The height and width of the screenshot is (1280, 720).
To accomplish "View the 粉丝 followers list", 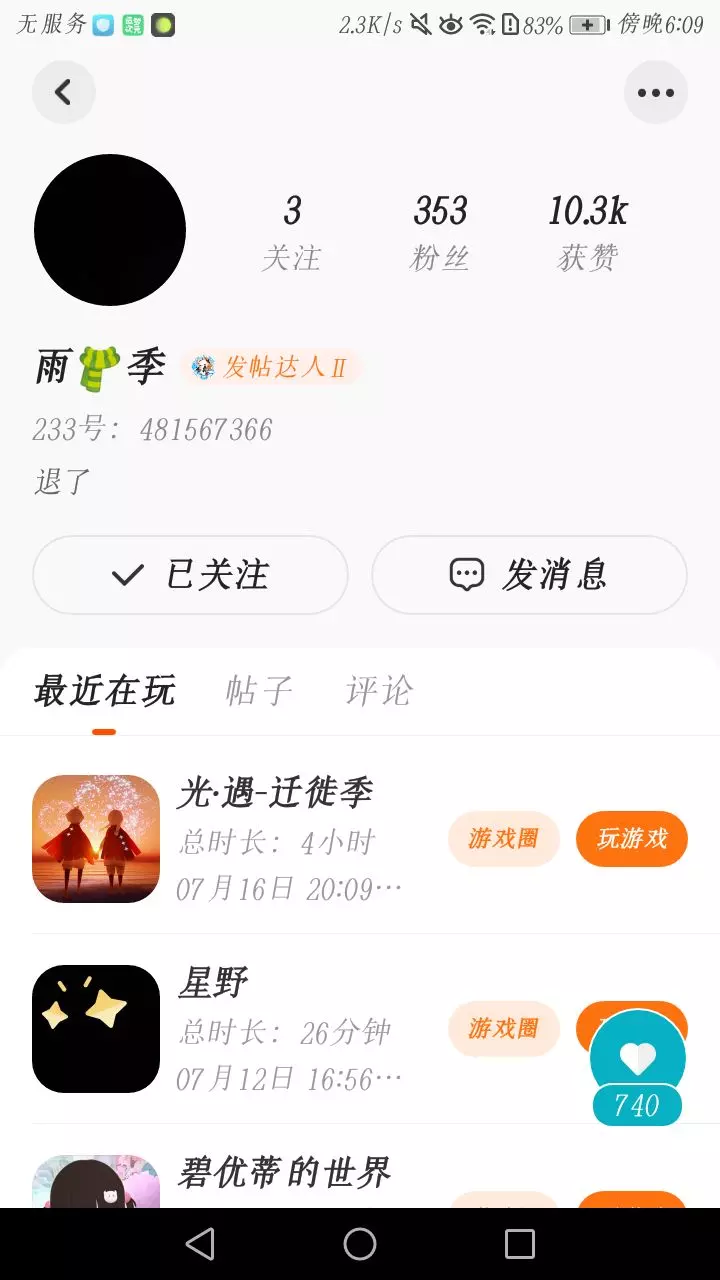I will click(440, 232).
